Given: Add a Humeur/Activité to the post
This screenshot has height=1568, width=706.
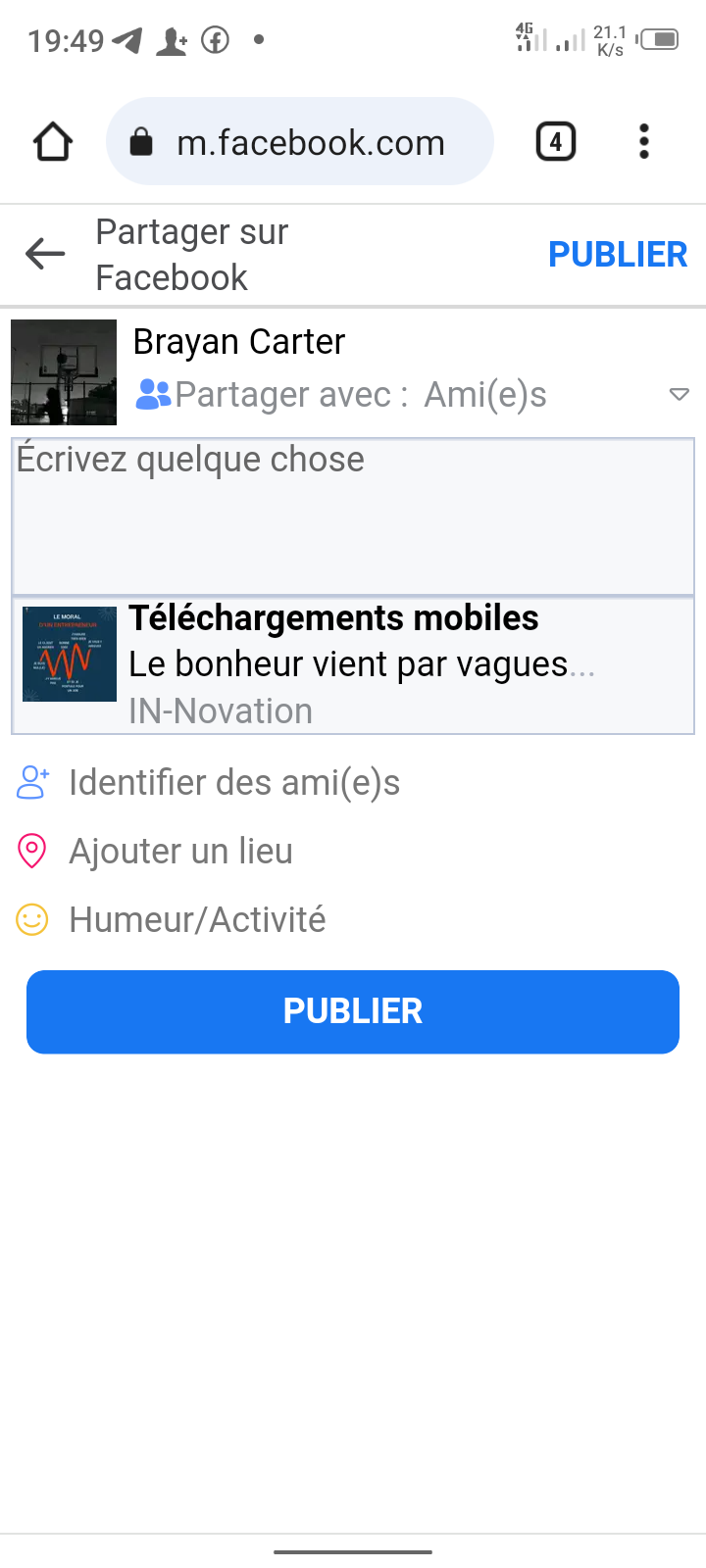Looking at the screenshot, I should tap(196, 920).
